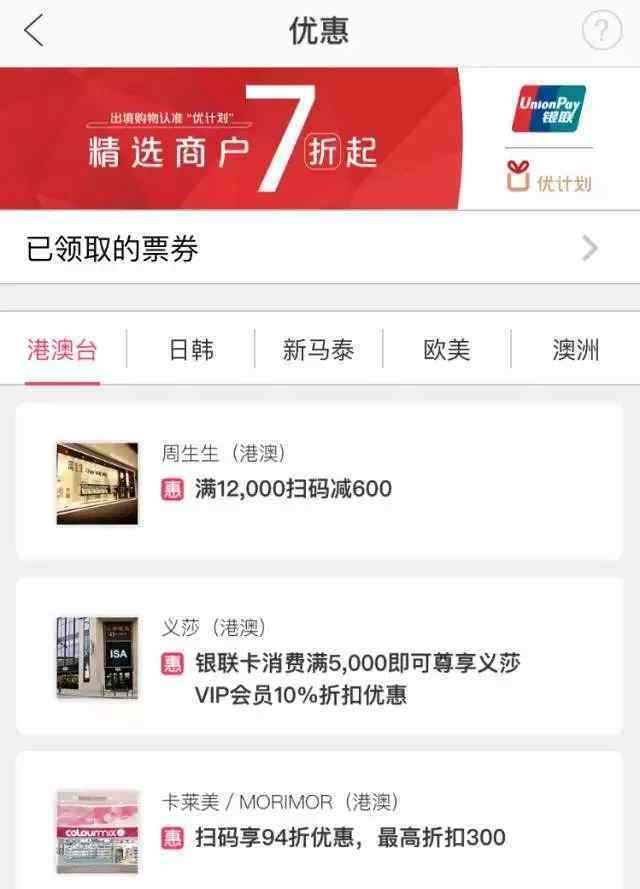The image size is (640, 889).
Task: Open 已领取的票券 row
Action: pyautogui.click(x=320, y=248)
